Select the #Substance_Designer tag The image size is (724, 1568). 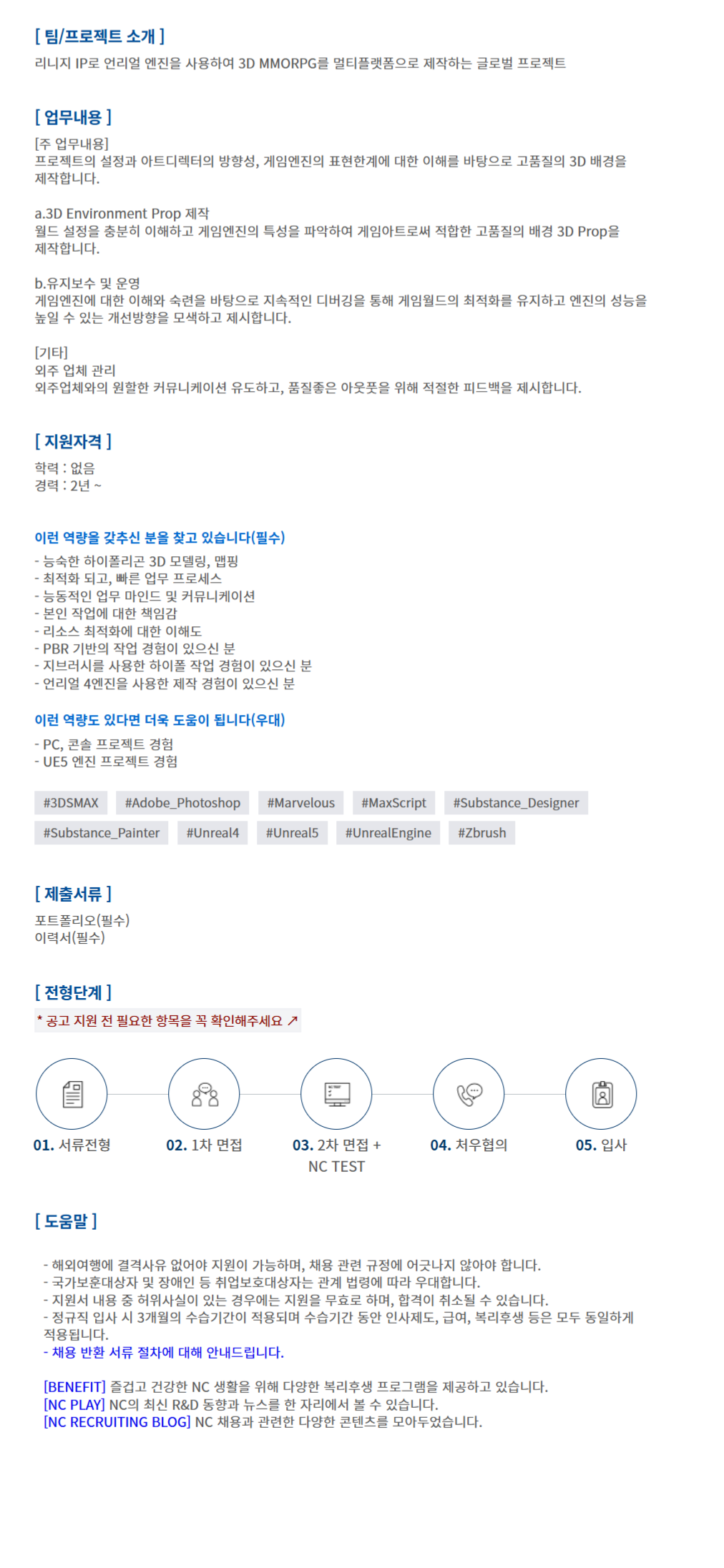[516, 803]
